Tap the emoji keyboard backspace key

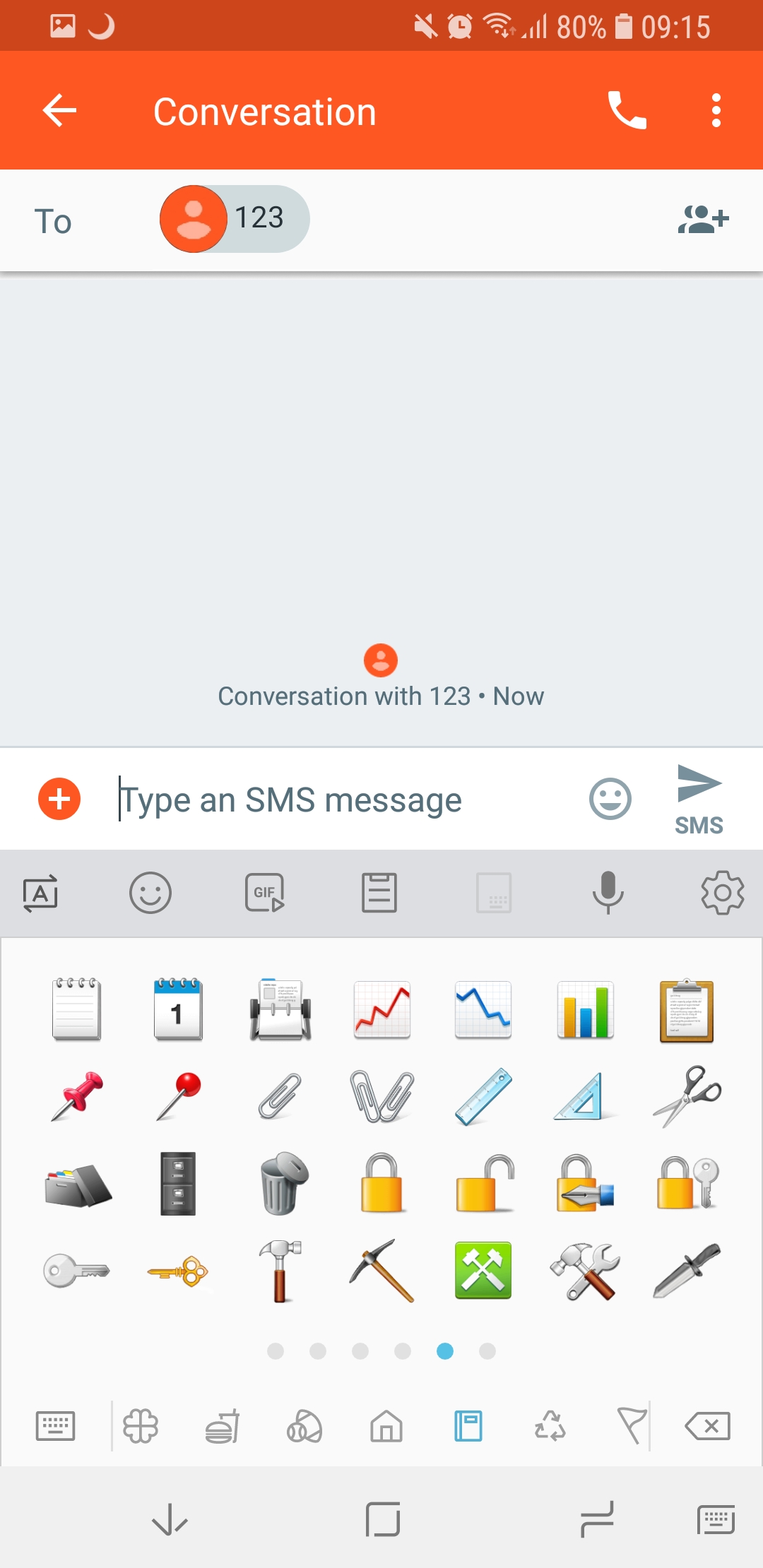[708, 1426]
